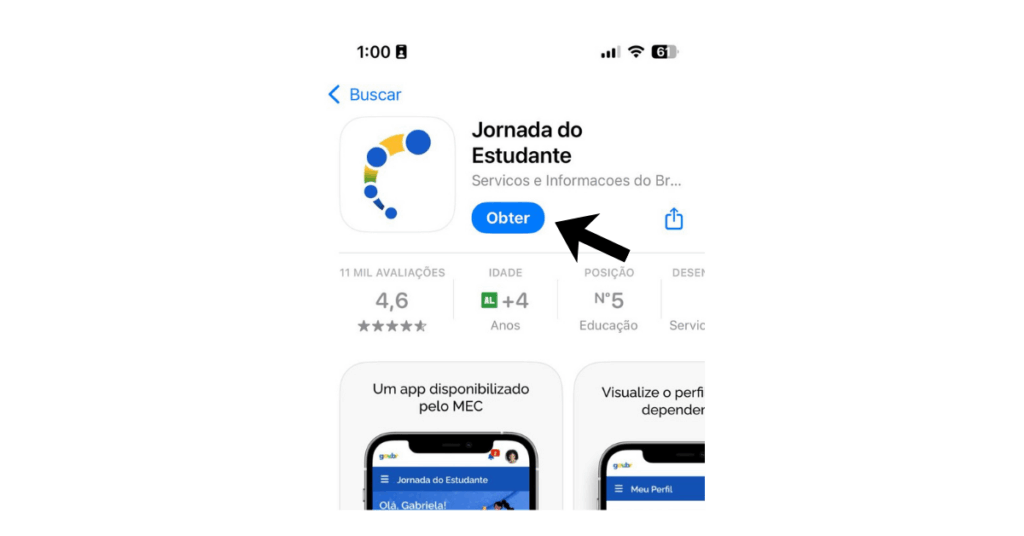Open the Nº5 Educação chart position
The height and width of the screenshot is (536, 1024).
pos(608,300)
